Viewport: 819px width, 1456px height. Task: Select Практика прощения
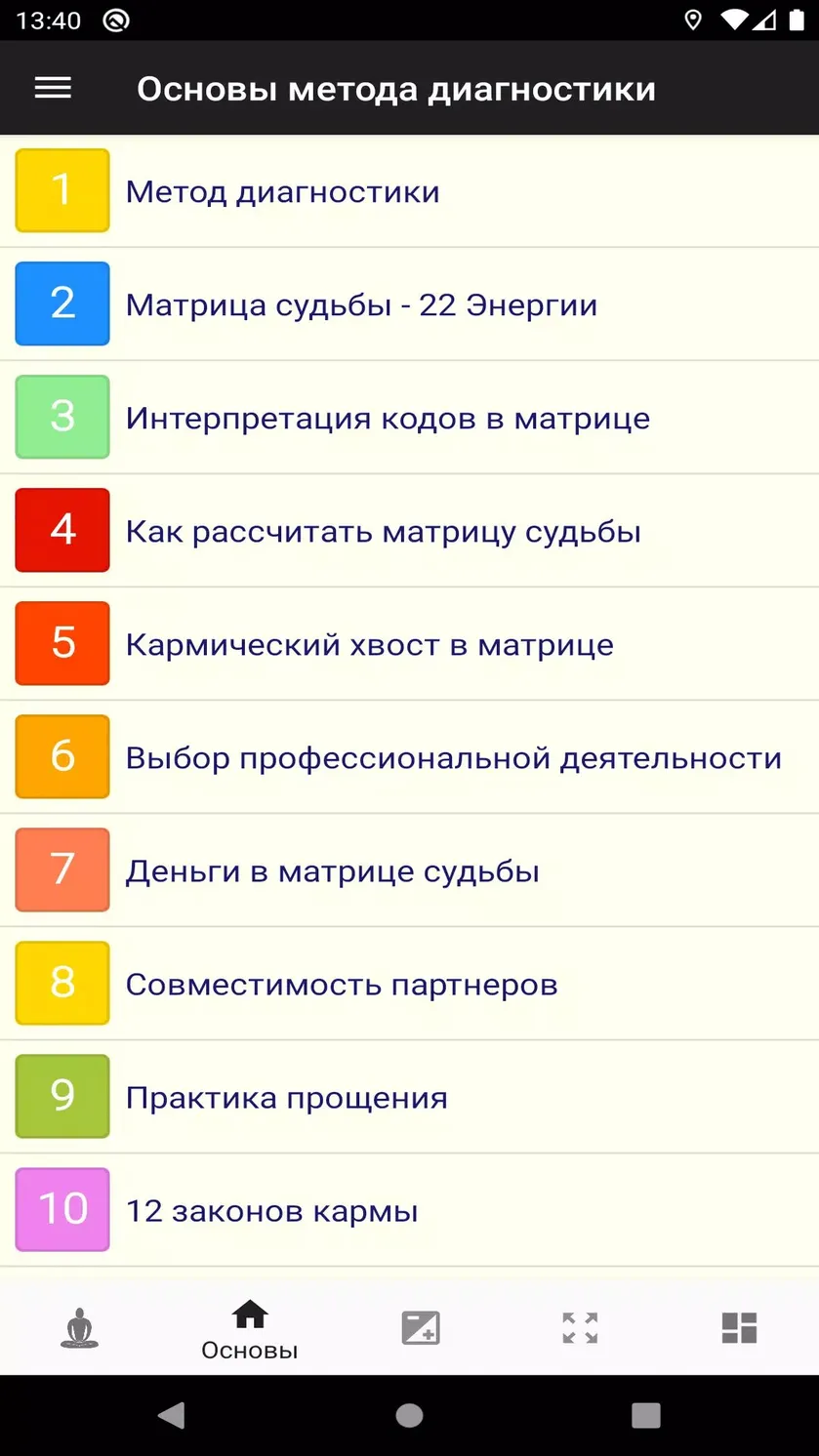[409, 1097]
